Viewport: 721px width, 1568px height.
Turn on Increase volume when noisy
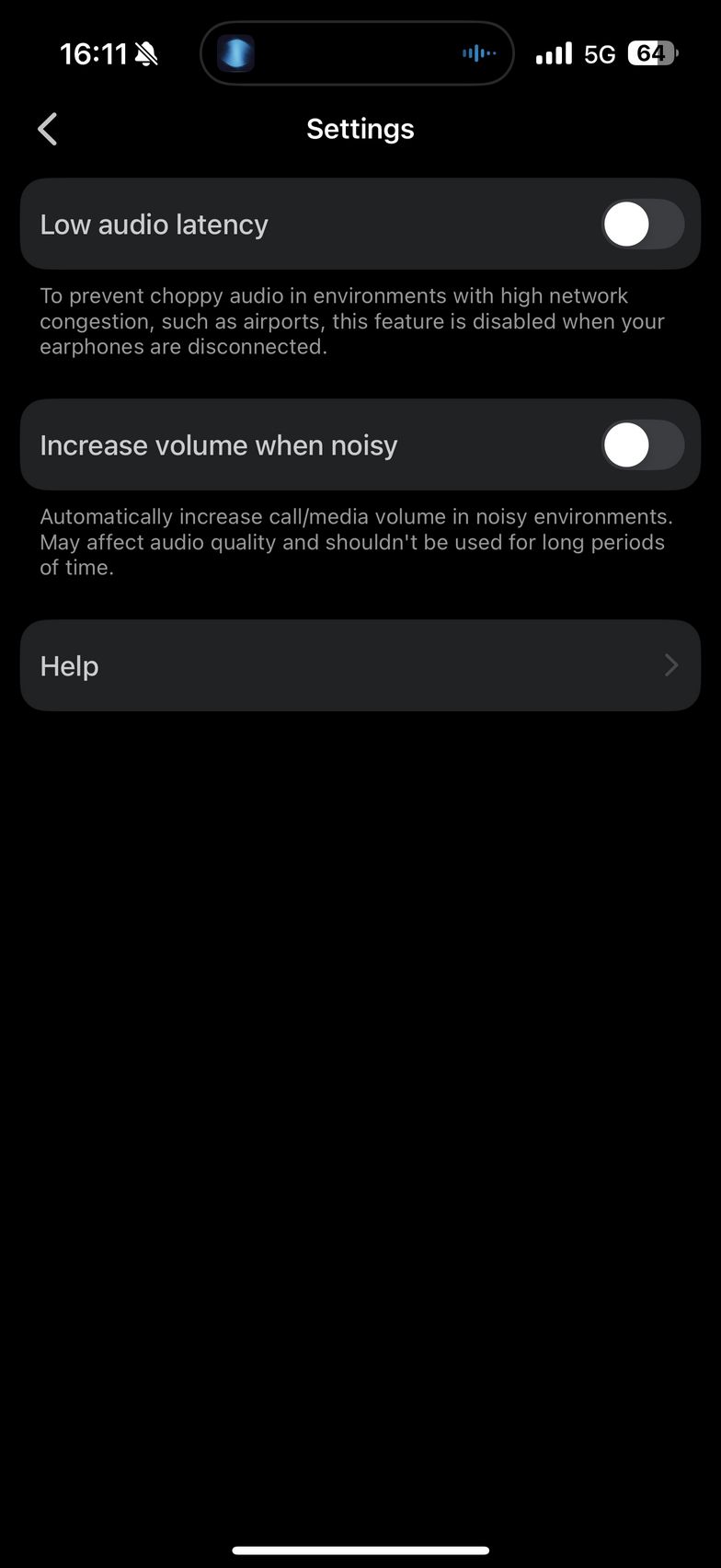point(643,445)
